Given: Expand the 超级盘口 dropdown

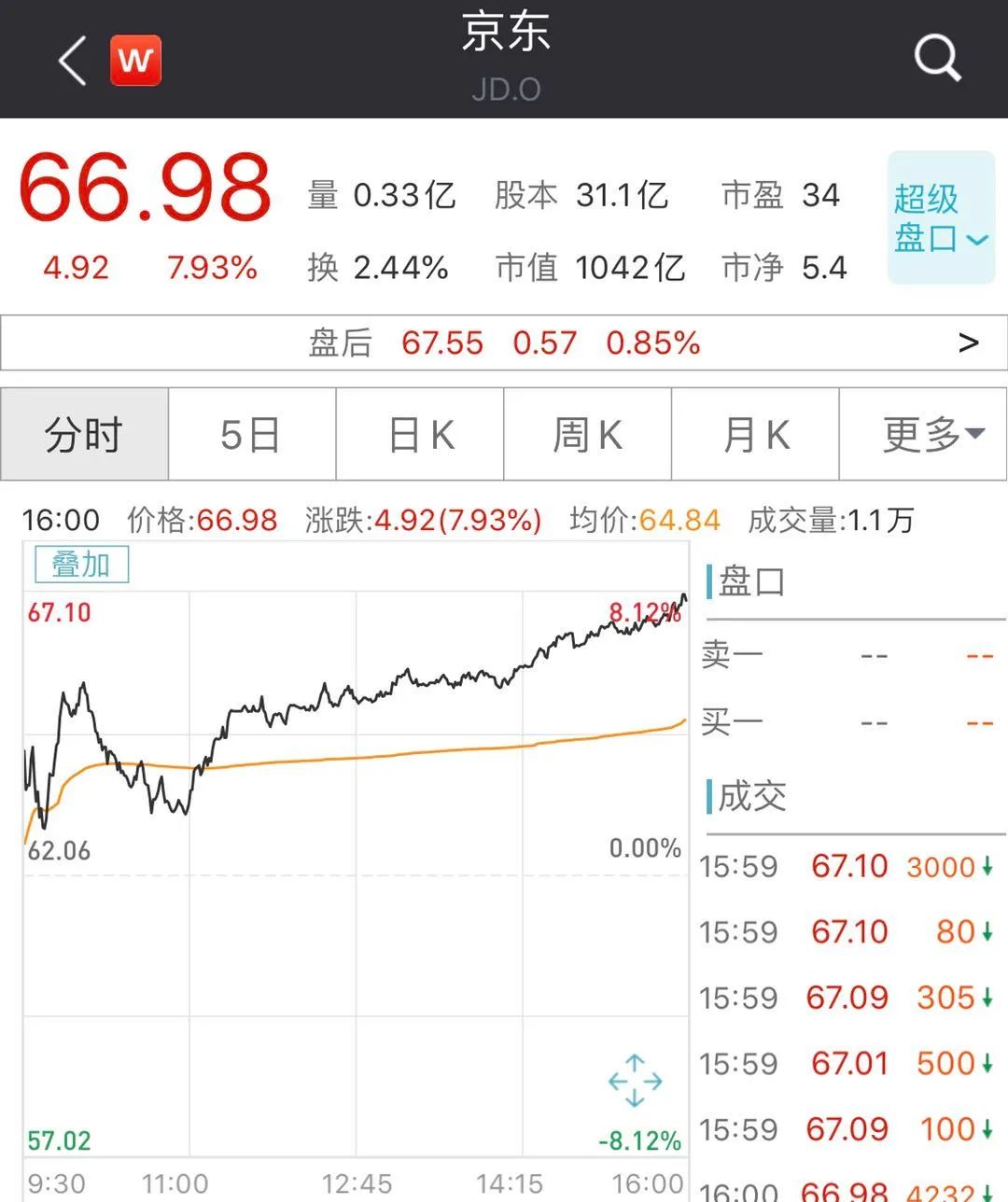Looking at the screenshot, I should (940, 218).
